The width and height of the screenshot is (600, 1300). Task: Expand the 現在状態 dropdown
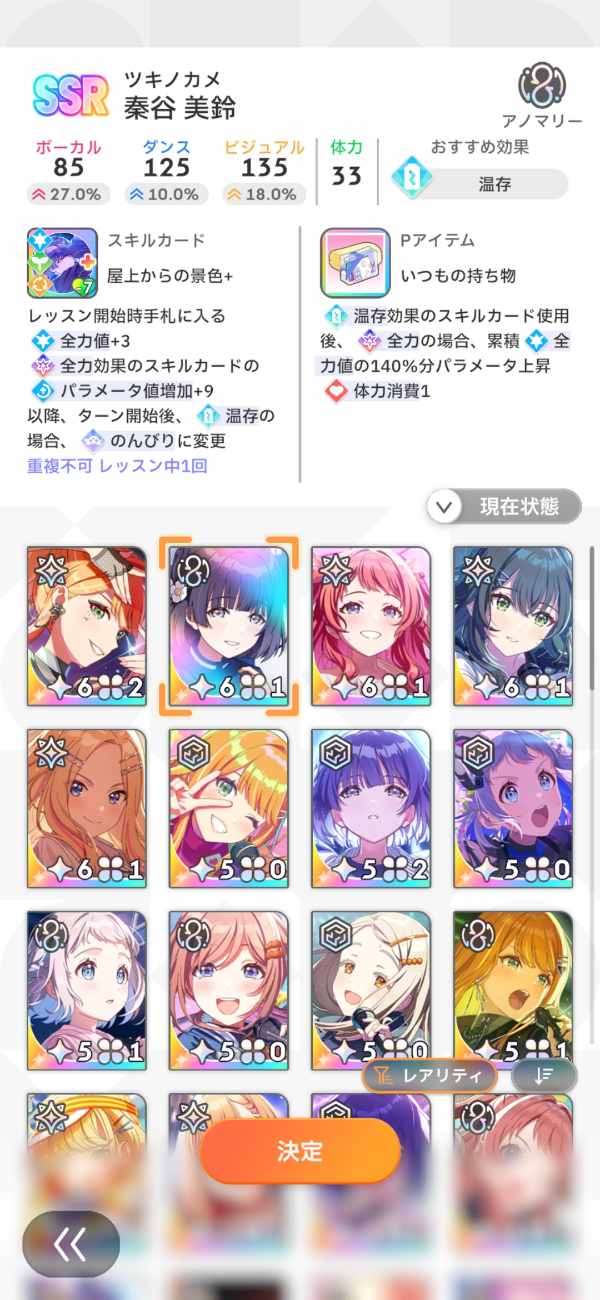(504, 507)
